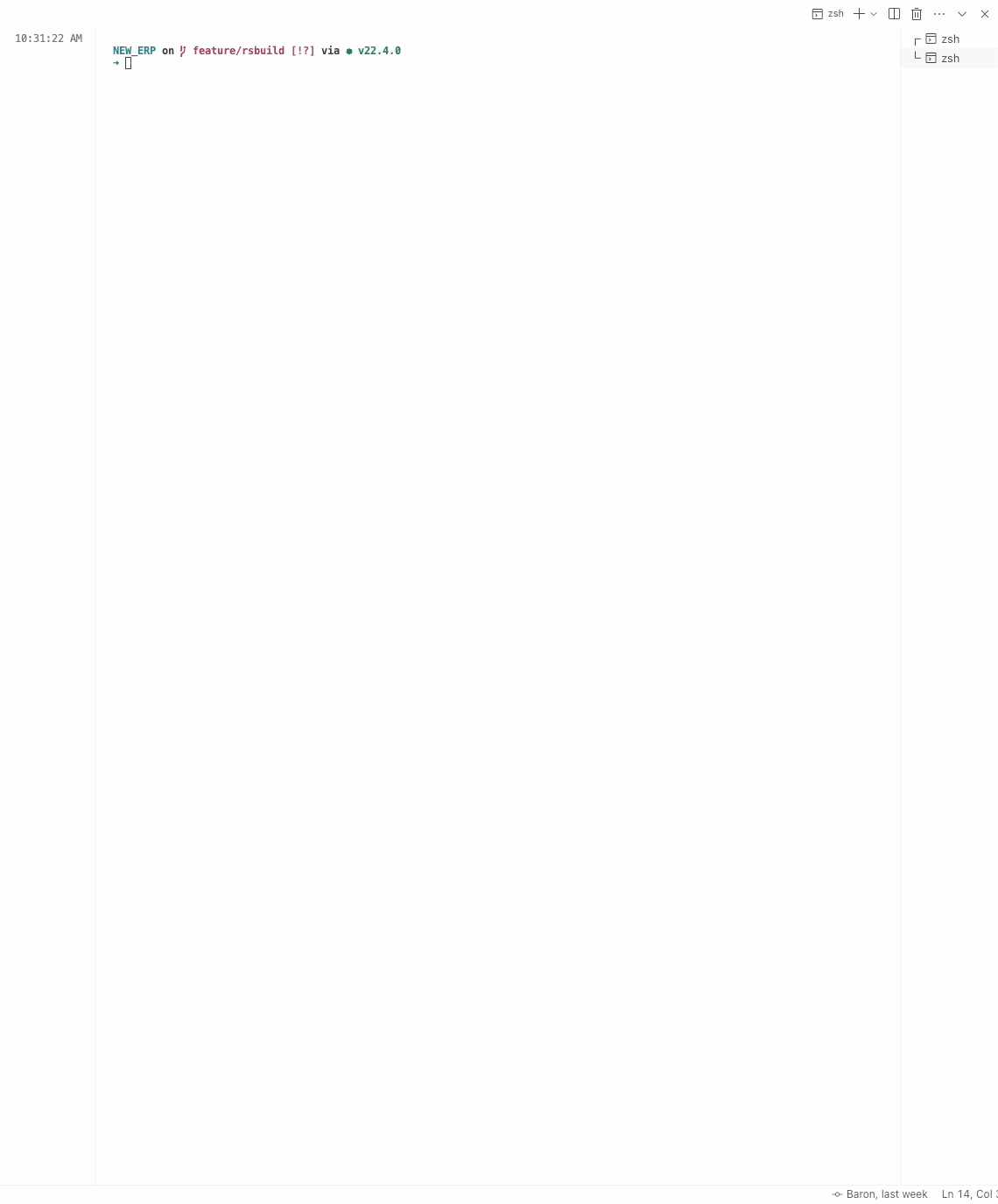
Task: Split the terminal pane
Action: tap(894, 14)
